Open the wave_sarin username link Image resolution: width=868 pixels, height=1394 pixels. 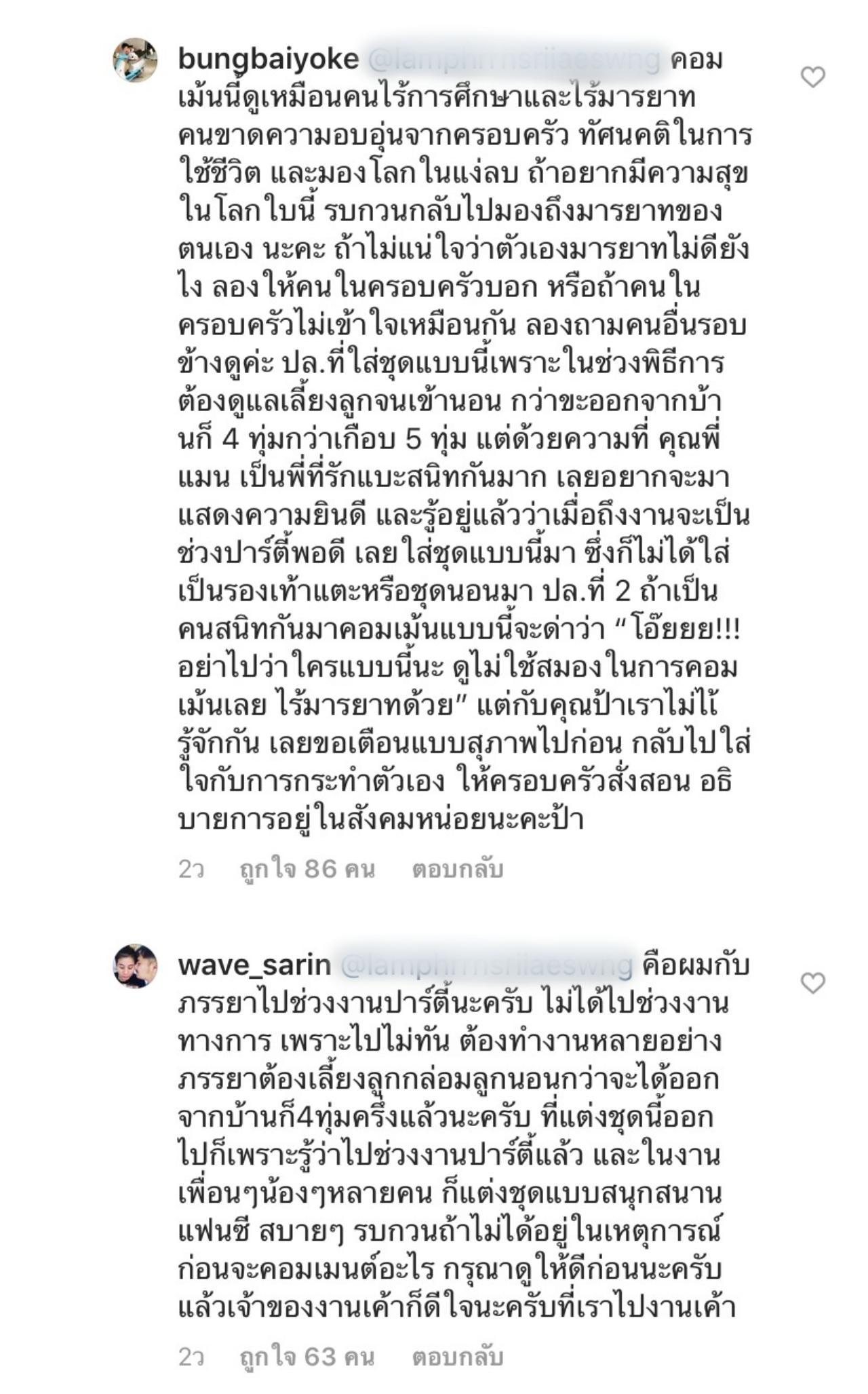click(254, 965)
